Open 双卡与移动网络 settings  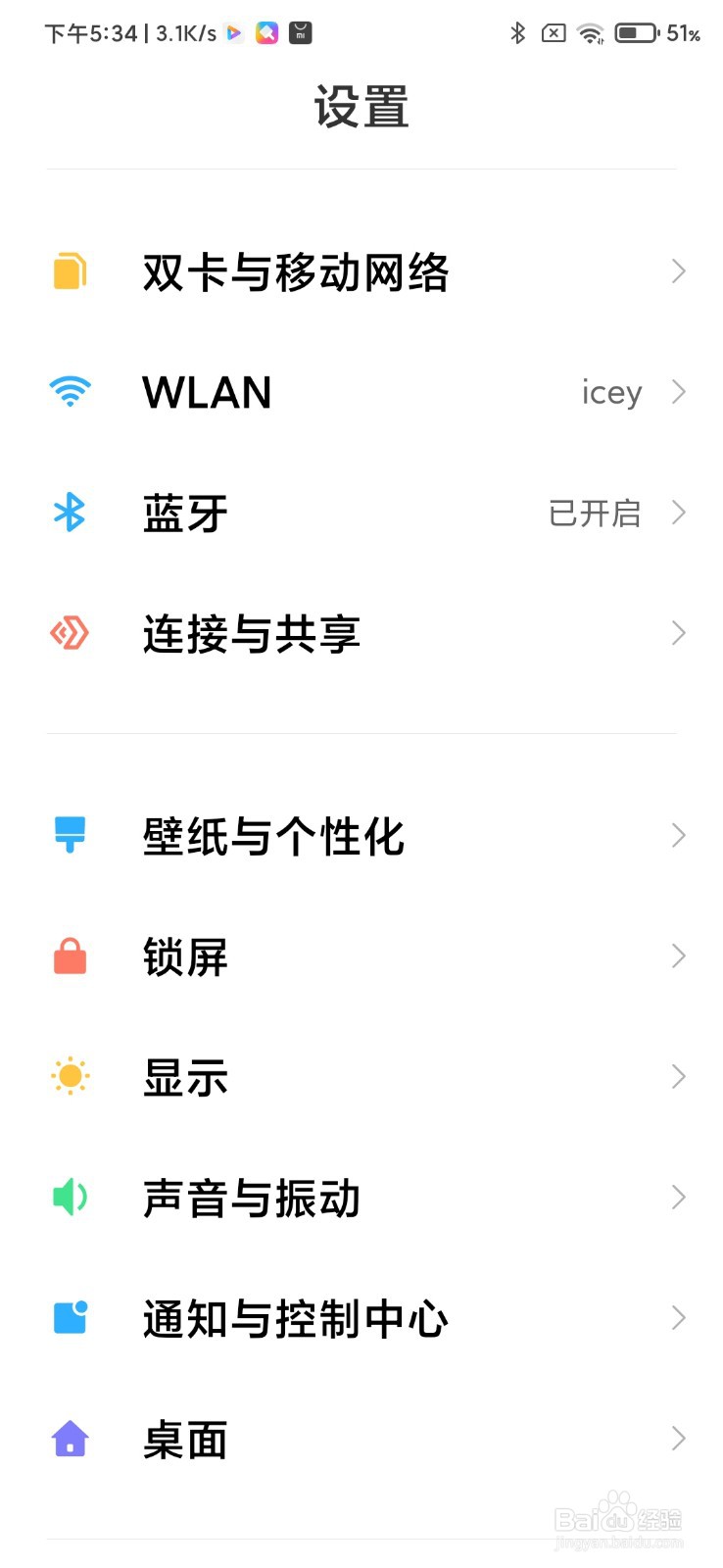click(x=361, y=271)
